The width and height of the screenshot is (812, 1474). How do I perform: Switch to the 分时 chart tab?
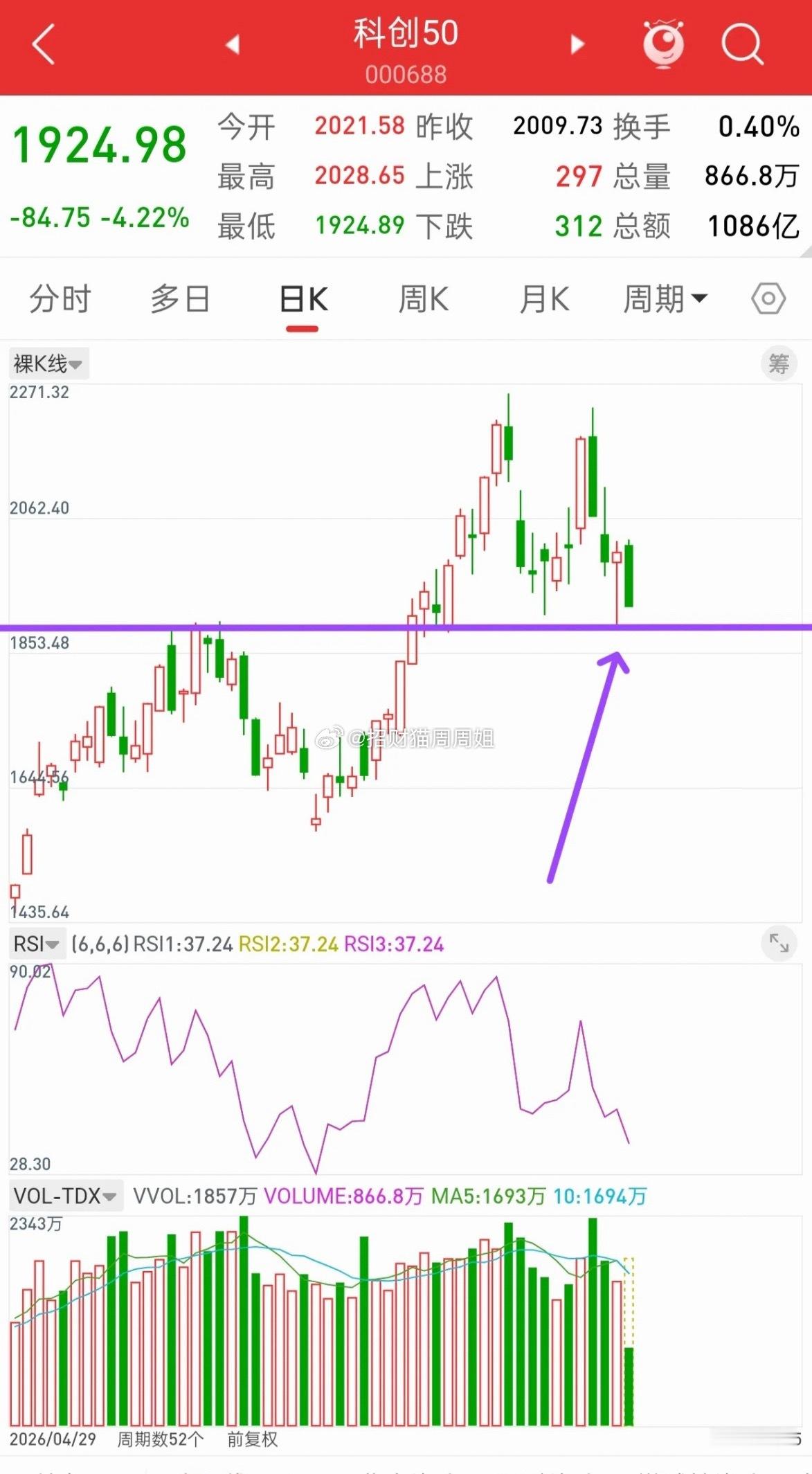[60, 300]
